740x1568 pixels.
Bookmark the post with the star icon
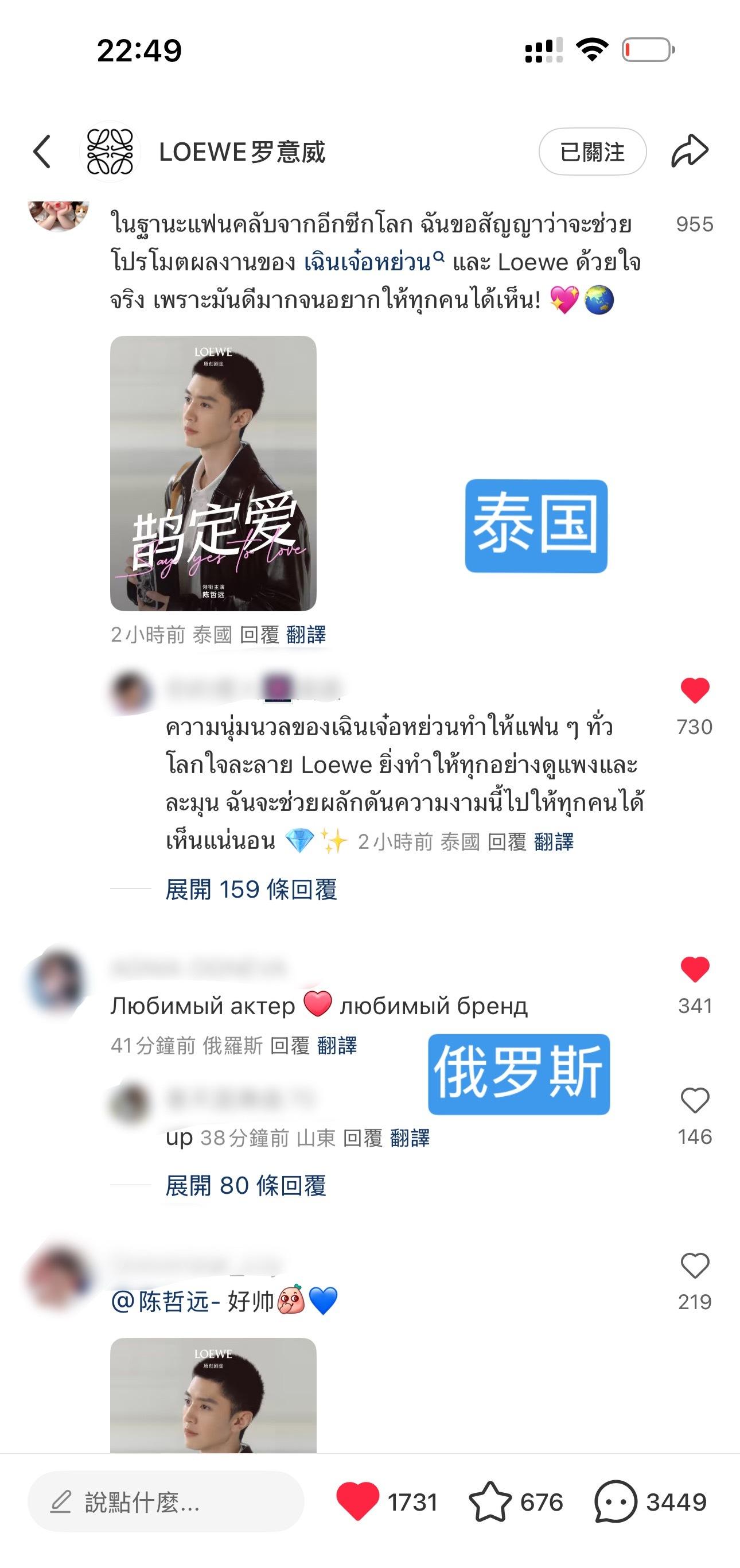click(490, 1501)
